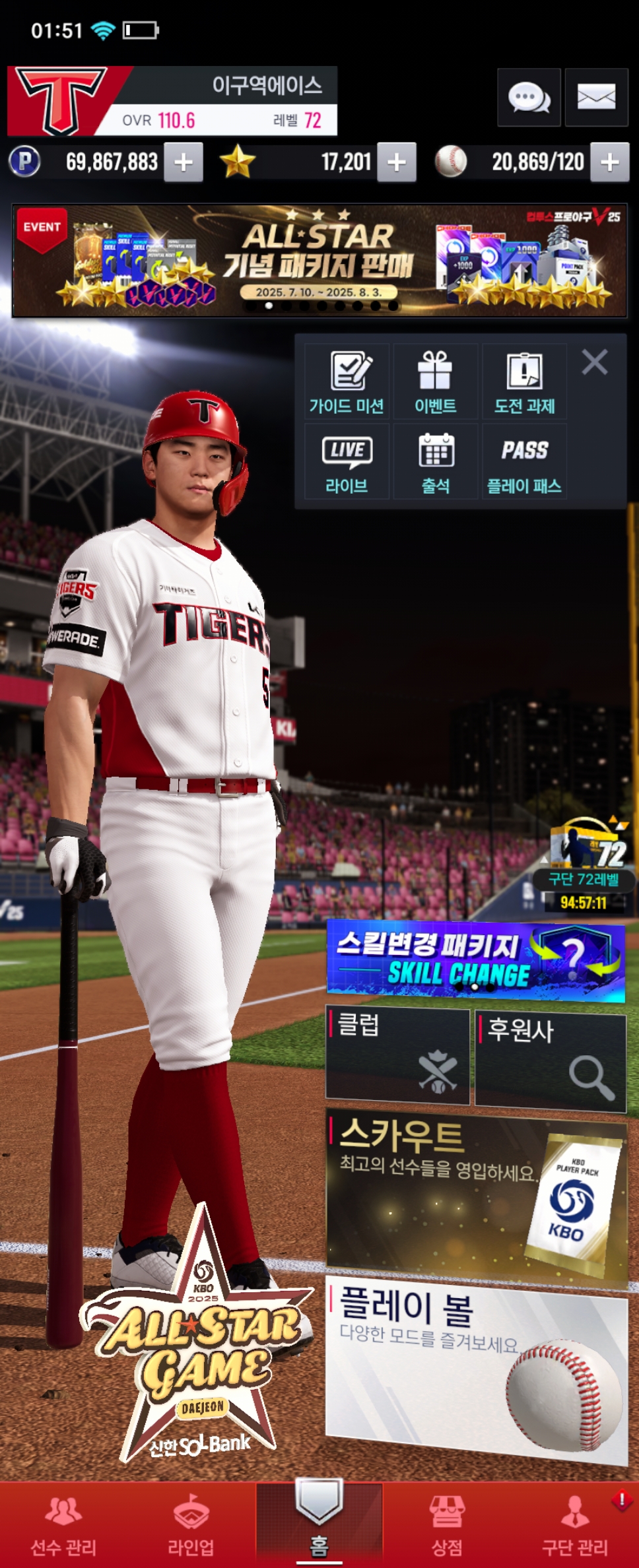Screen dimensions: 639x1568
Task: Open the 클럽 menu
Action: (398, 1055)
